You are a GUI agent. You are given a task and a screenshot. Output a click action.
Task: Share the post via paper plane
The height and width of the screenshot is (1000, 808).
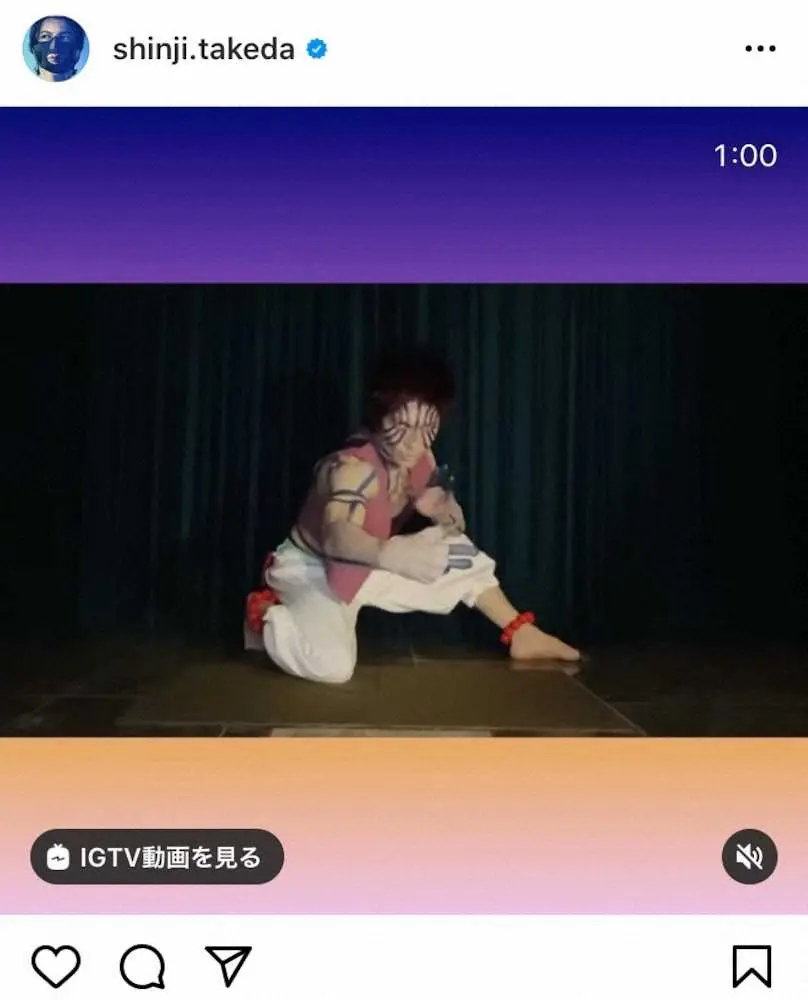pyautogui.click(x=228, y=966)
